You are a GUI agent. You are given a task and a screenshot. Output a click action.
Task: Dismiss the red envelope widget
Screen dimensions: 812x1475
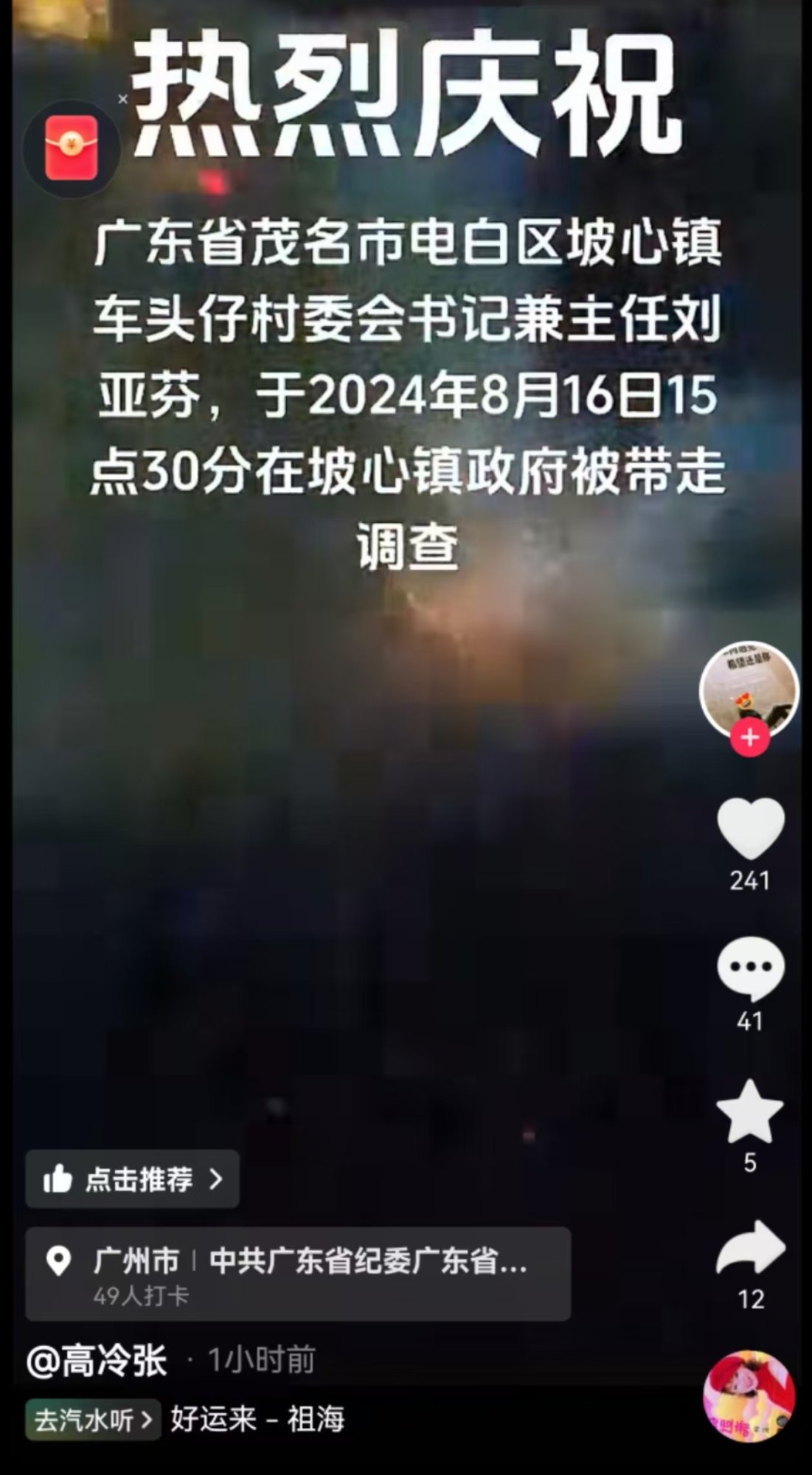pos(123,98)
